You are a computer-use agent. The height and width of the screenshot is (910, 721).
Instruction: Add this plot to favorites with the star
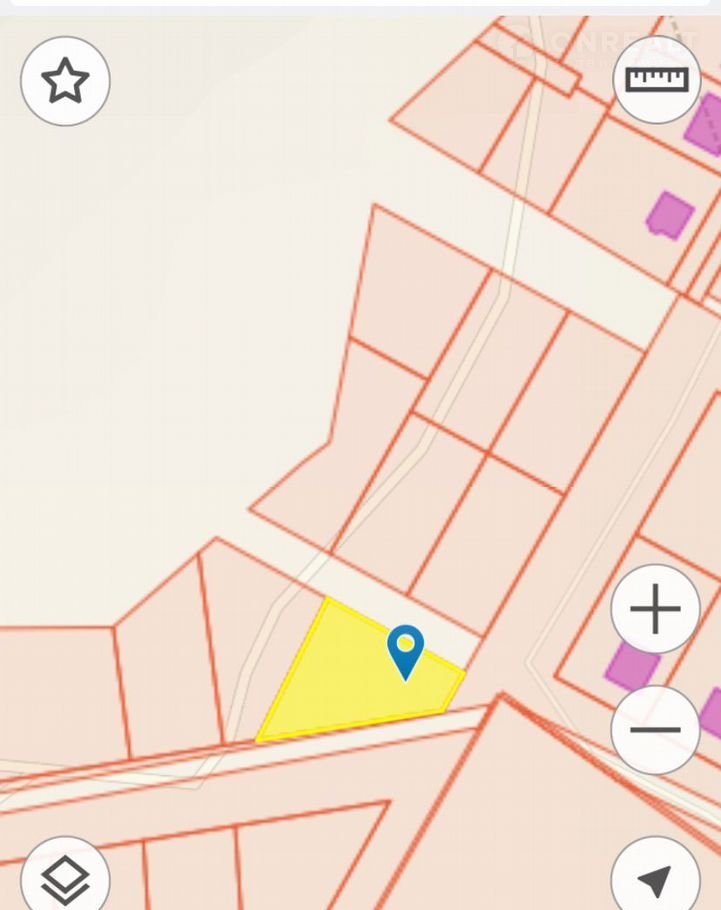[x=65, y=81]
